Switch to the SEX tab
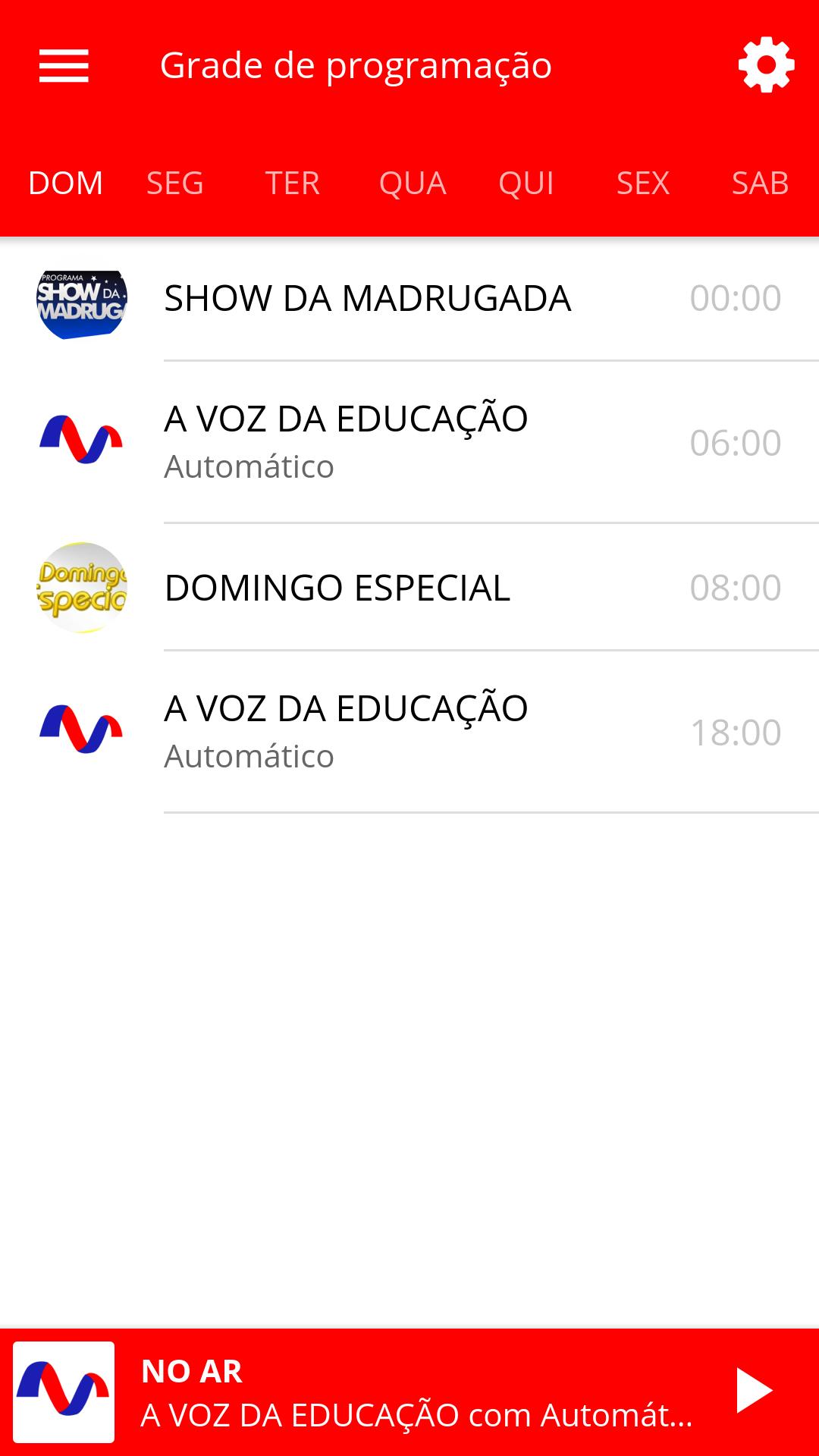 643,183
